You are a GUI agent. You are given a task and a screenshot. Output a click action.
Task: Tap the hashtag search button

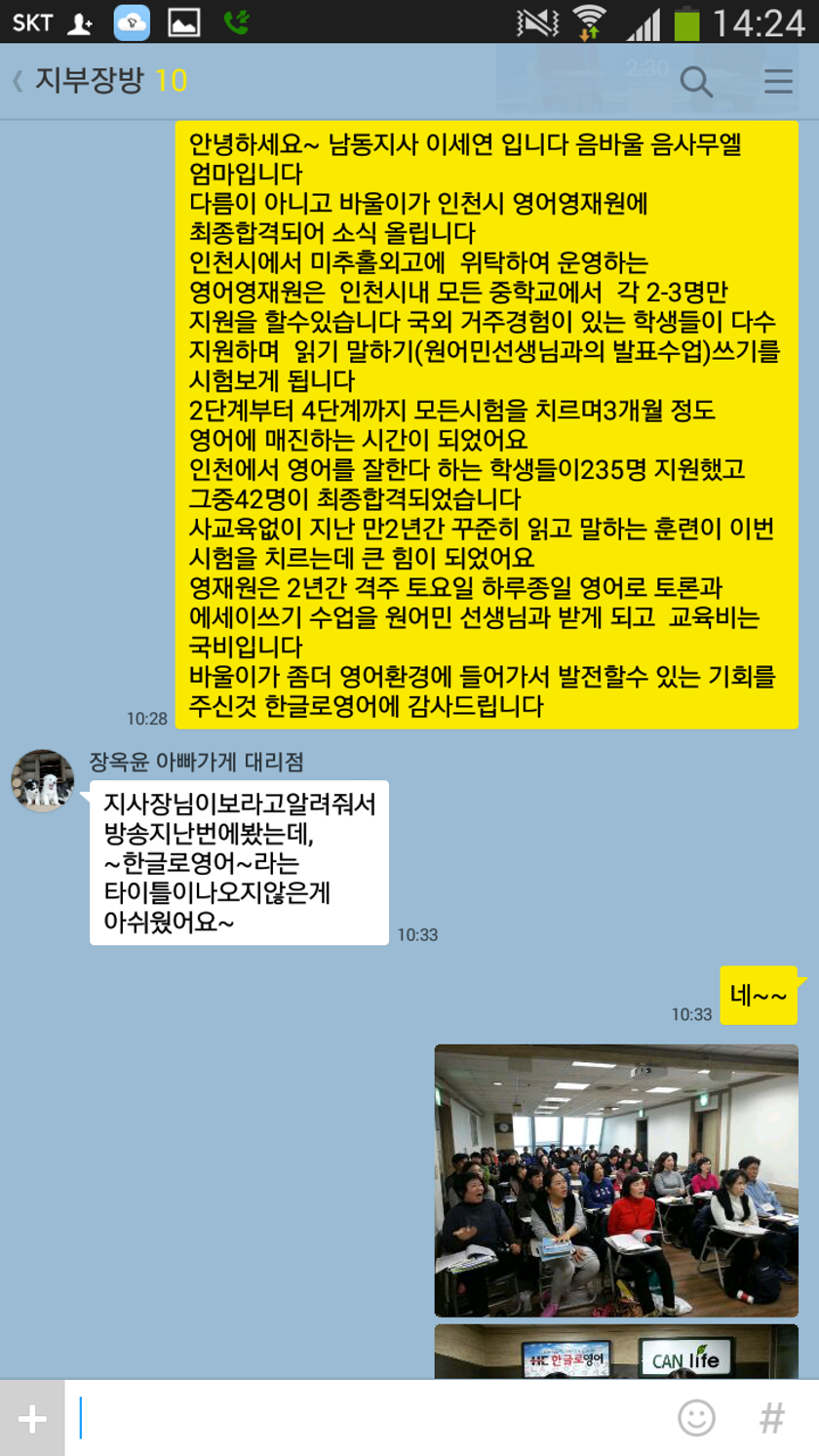pyautogui.click(x=772, y=1418)
